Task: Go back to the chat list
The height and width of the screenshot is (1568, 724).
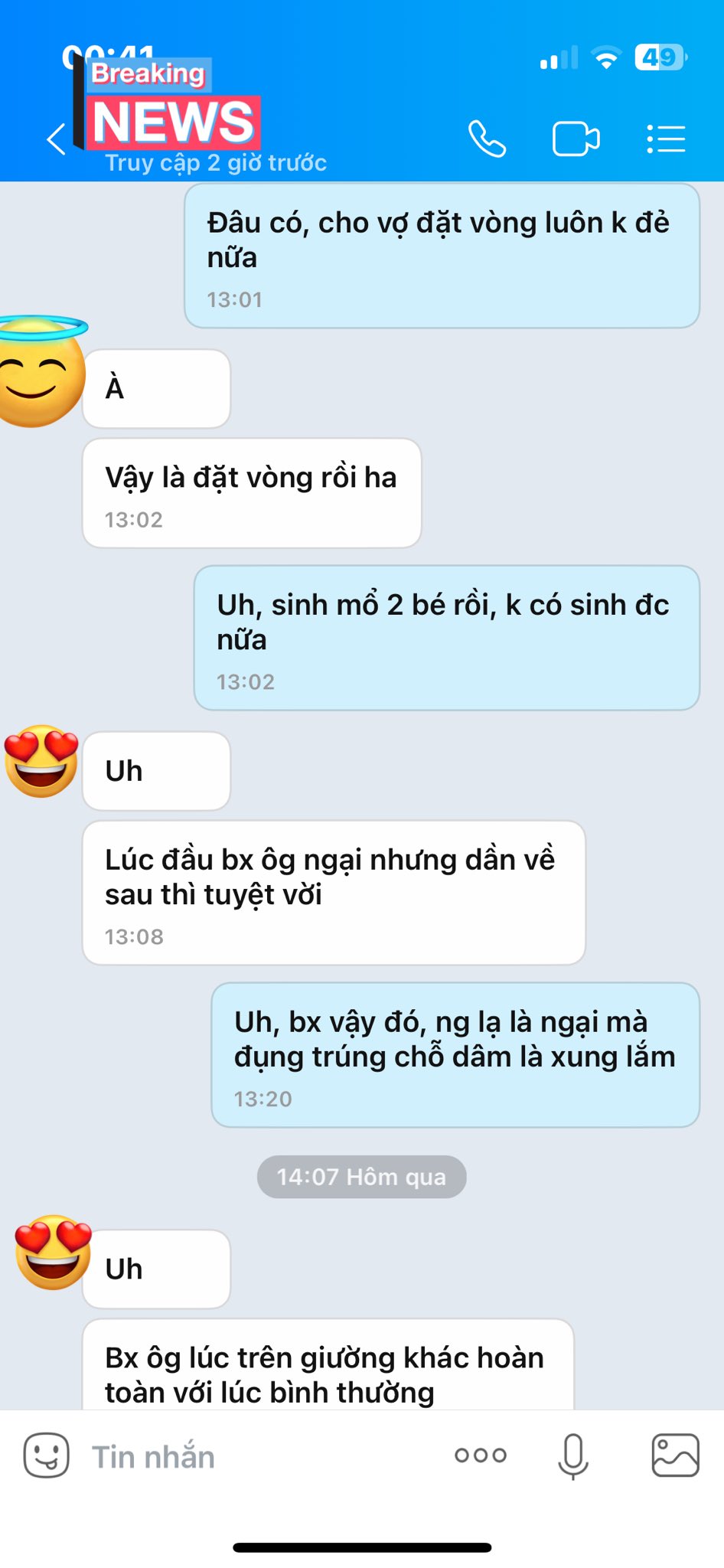Action: pos(56,139)
